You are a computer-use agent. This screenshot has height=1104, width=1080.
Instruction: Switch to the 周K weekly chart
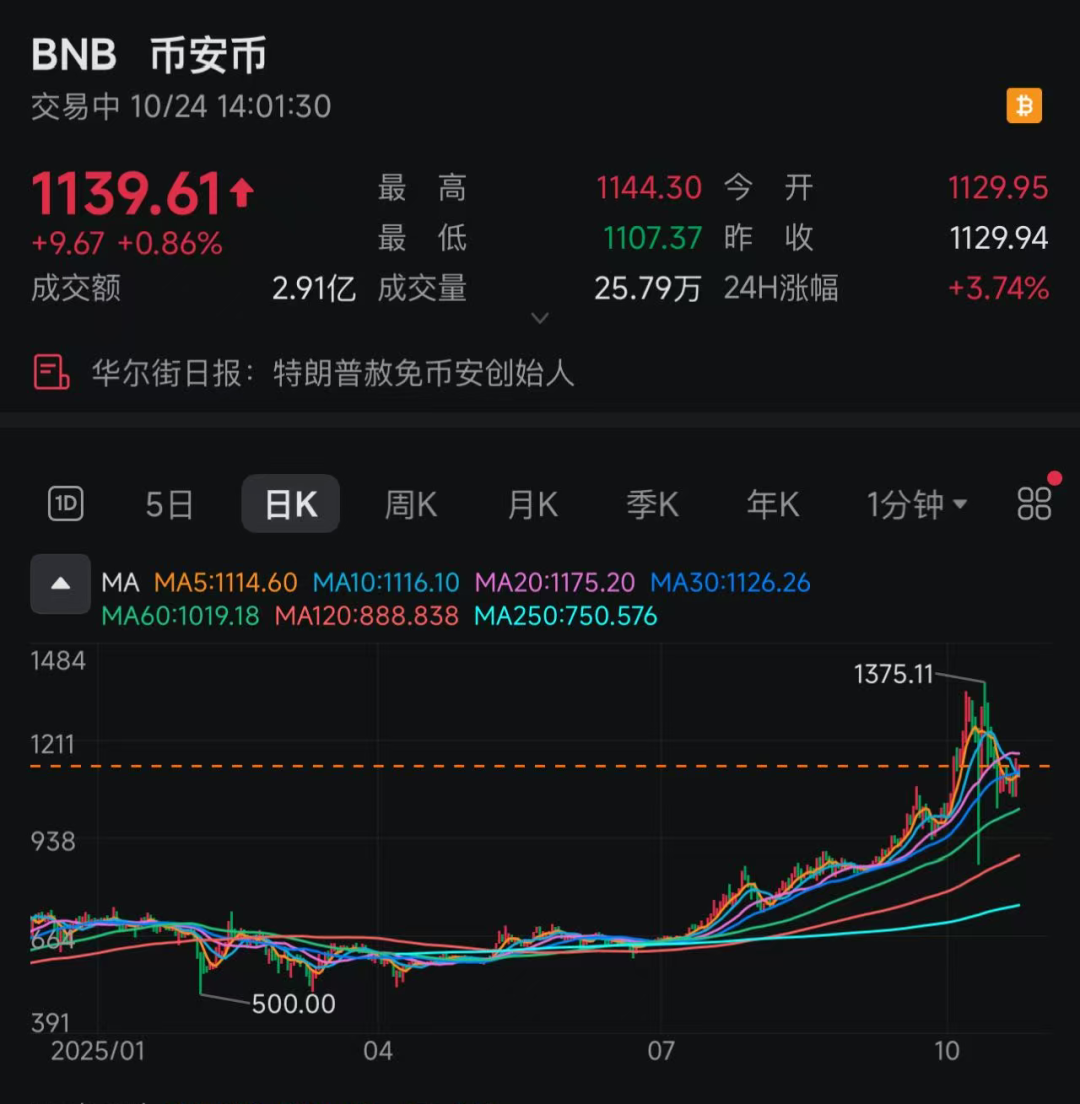pyautogui.click(x=411, y=505)
